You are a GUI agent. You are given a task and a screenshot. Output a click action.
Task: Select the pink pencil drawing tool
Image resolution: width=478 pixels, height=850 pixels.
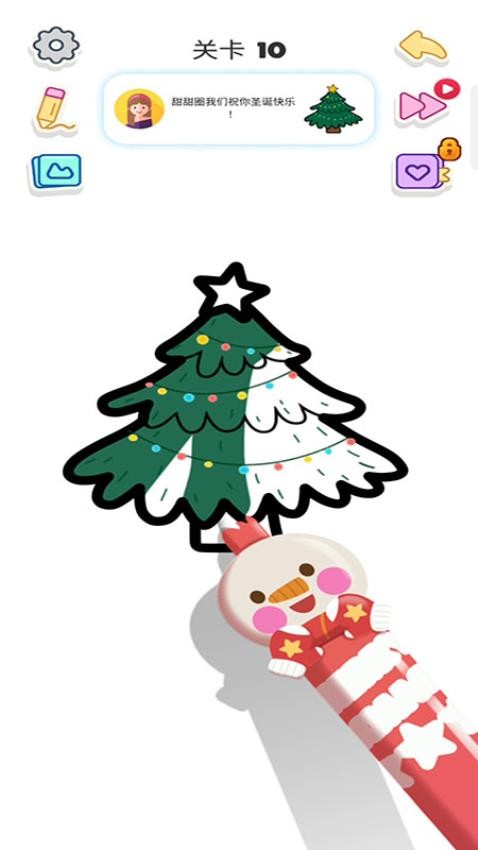click(55, 110)
